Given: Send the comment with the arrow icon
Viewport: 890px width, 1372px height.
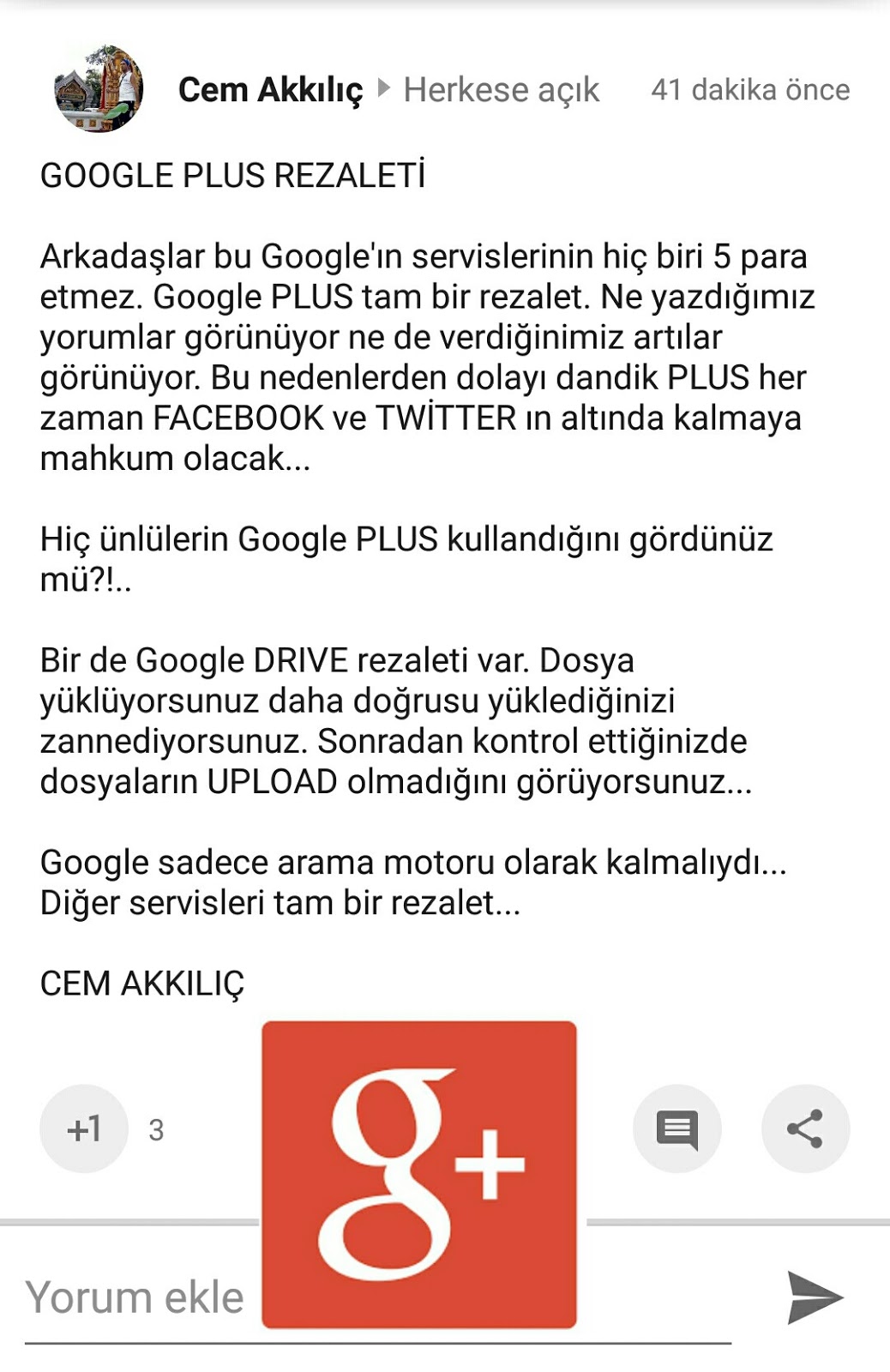Looking at the screenshot, I should 815,1297.
